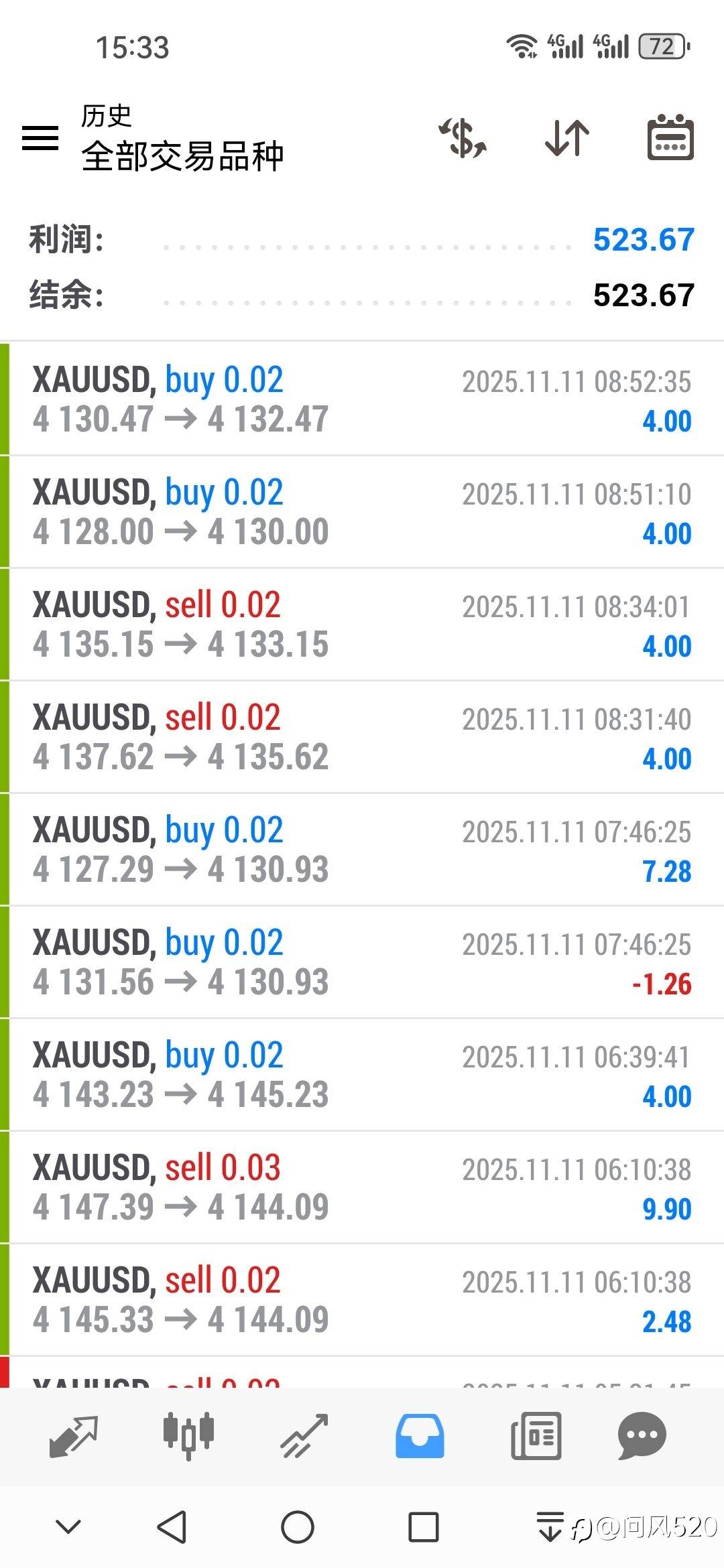Open the chat messages tab
Screen dimensions: 724x1568
(x=642, y=1435)
